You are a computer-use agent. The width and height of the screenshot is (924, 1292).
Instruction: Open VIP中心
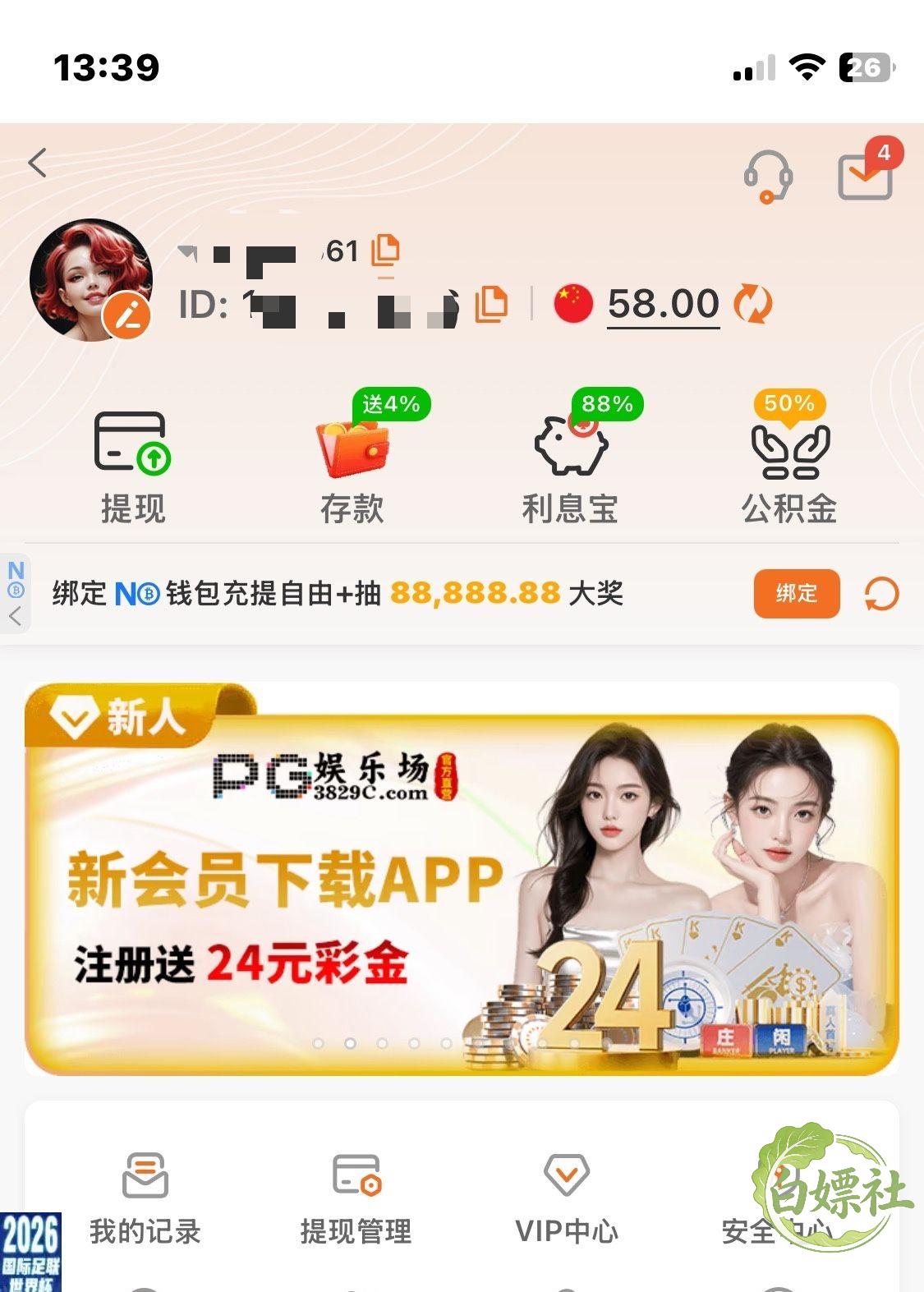click(x=567, y=1198)
